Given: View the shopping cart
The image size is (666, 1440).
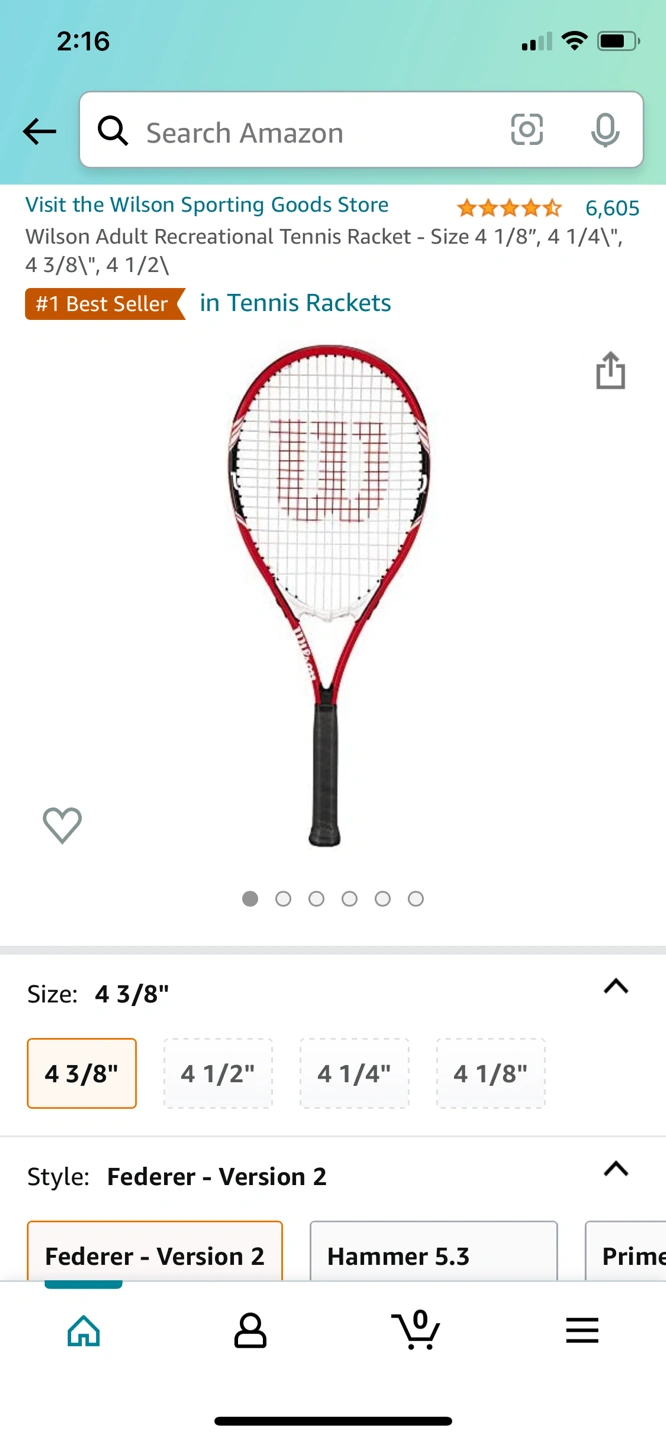Looking at the screenshot, I should (x=416, y=1330).
